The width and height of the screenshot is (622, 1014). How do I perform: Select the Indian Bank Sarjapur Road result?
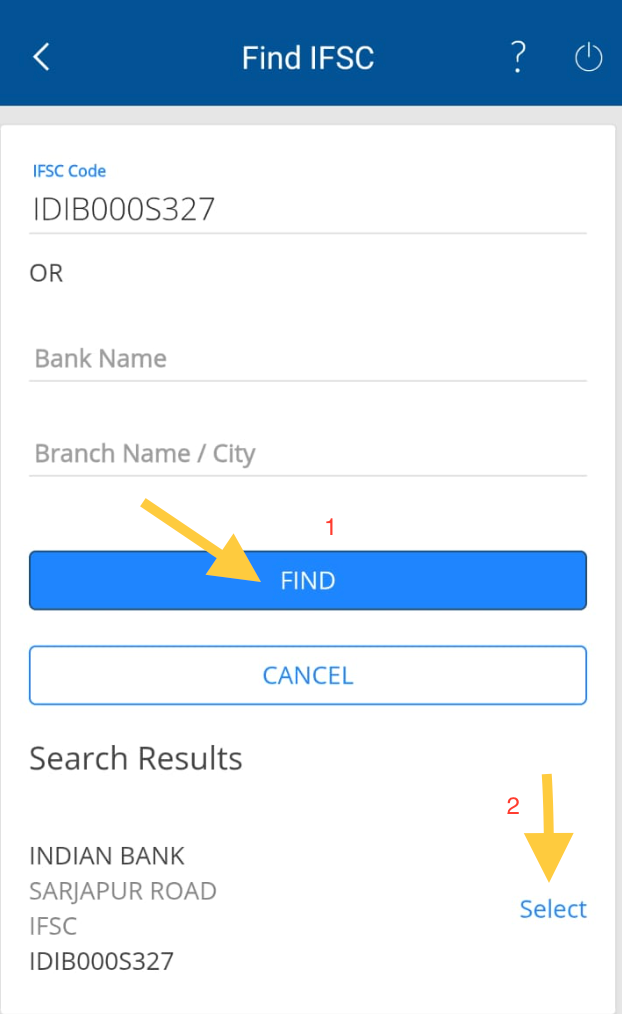553,909
